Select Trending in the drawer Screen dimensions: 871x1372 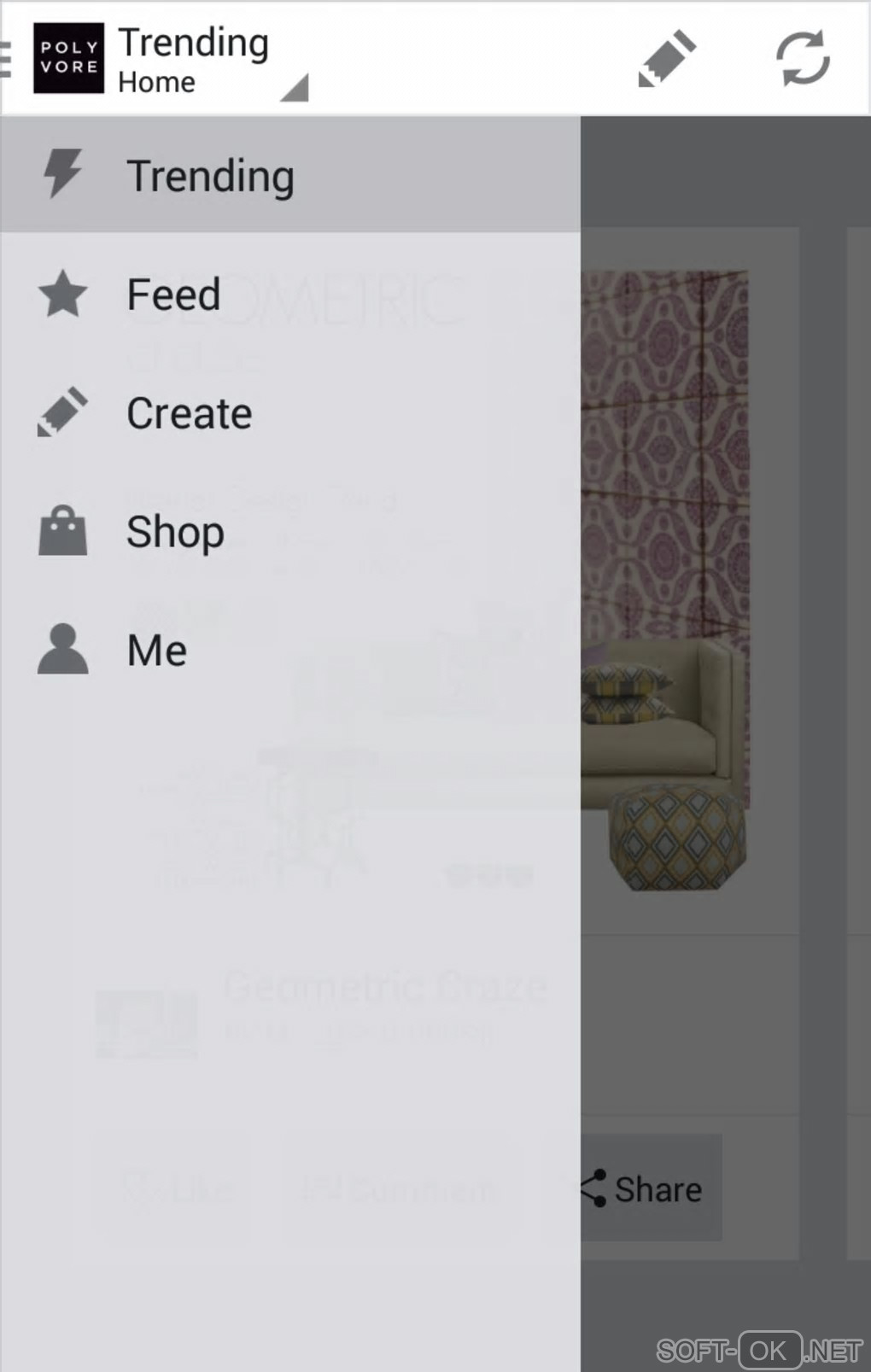[x=209, y=176]
